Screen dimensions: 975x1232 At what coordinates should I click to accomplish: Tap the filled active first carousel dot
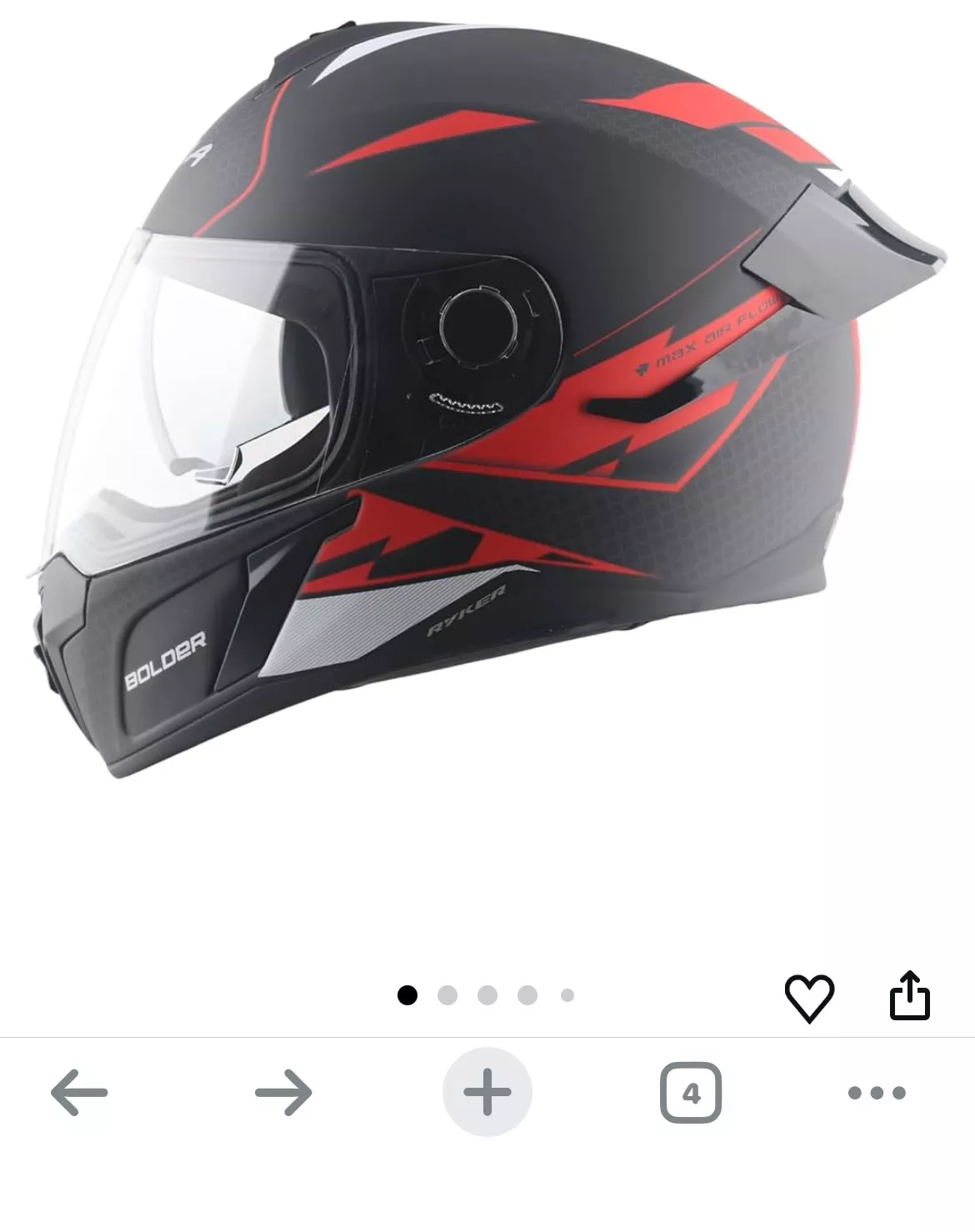[407, 993]
